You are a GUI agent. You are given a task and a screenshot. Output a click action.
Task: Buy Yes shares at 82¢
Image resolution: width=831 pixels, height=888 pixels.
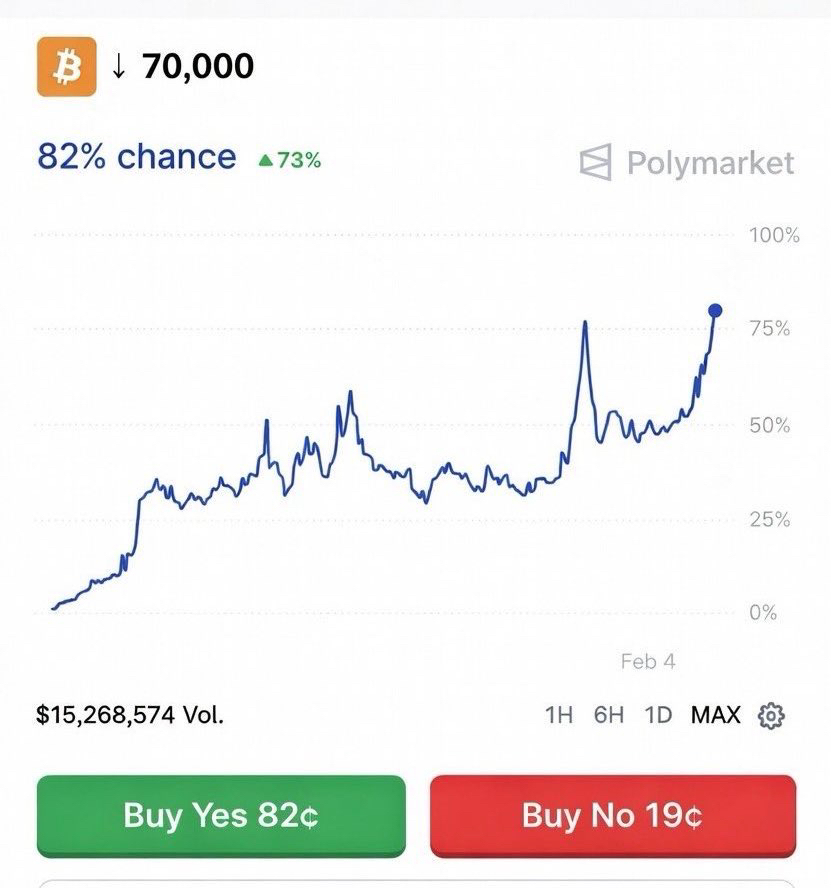tap(221, 815)
